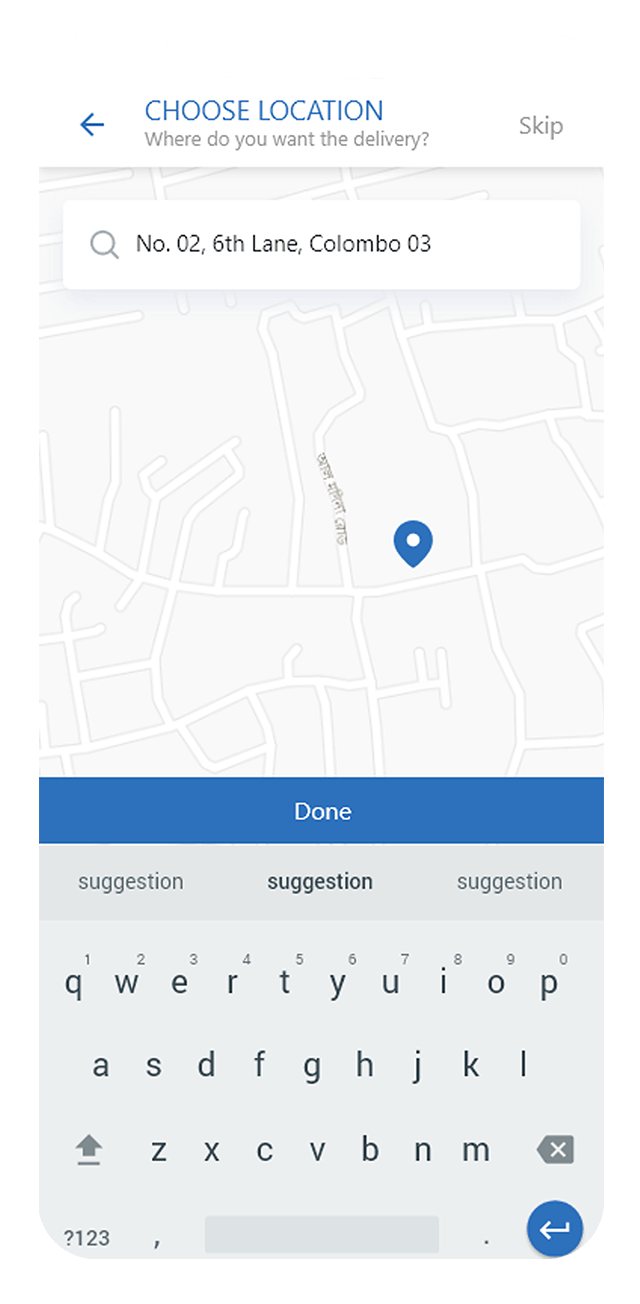Confirm location with the Done button

click(321, 811)
